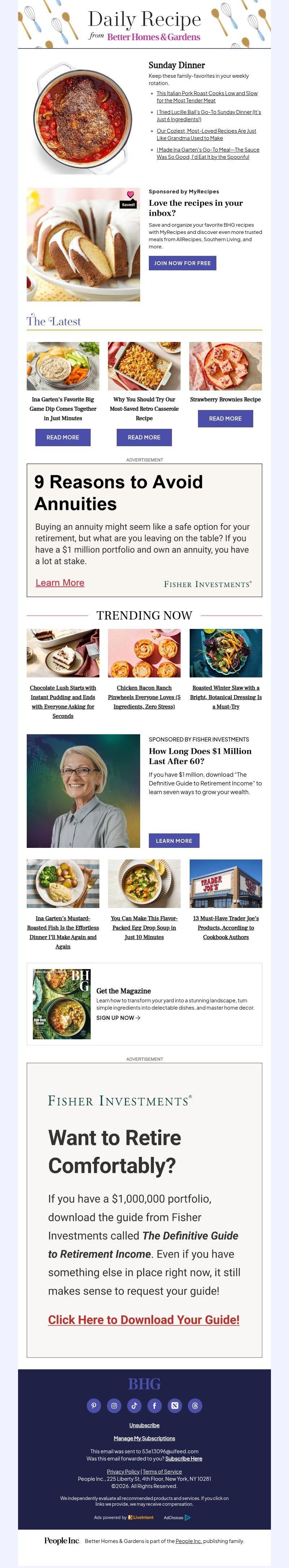
Task: Read more about Ina Garten's Game Dip
Action: tap(62, 437)
